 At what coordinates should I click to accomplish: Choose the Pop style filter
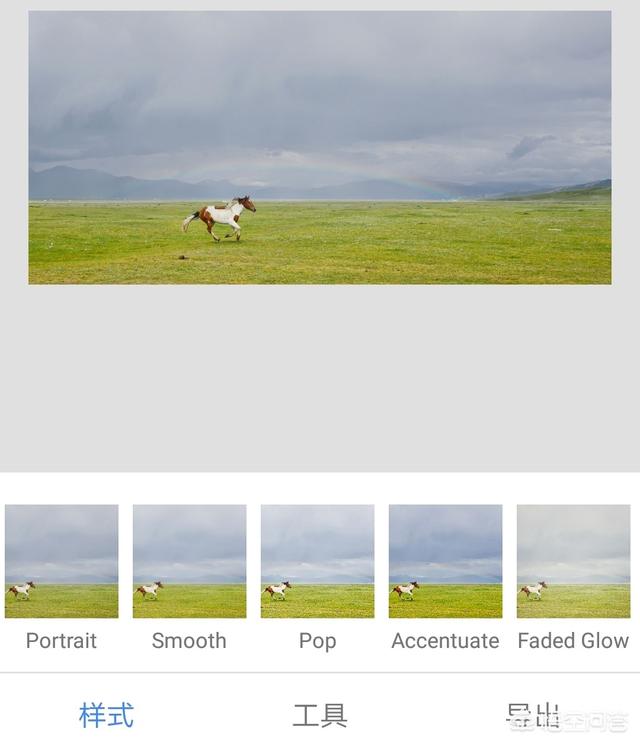[x=317, y=561]
